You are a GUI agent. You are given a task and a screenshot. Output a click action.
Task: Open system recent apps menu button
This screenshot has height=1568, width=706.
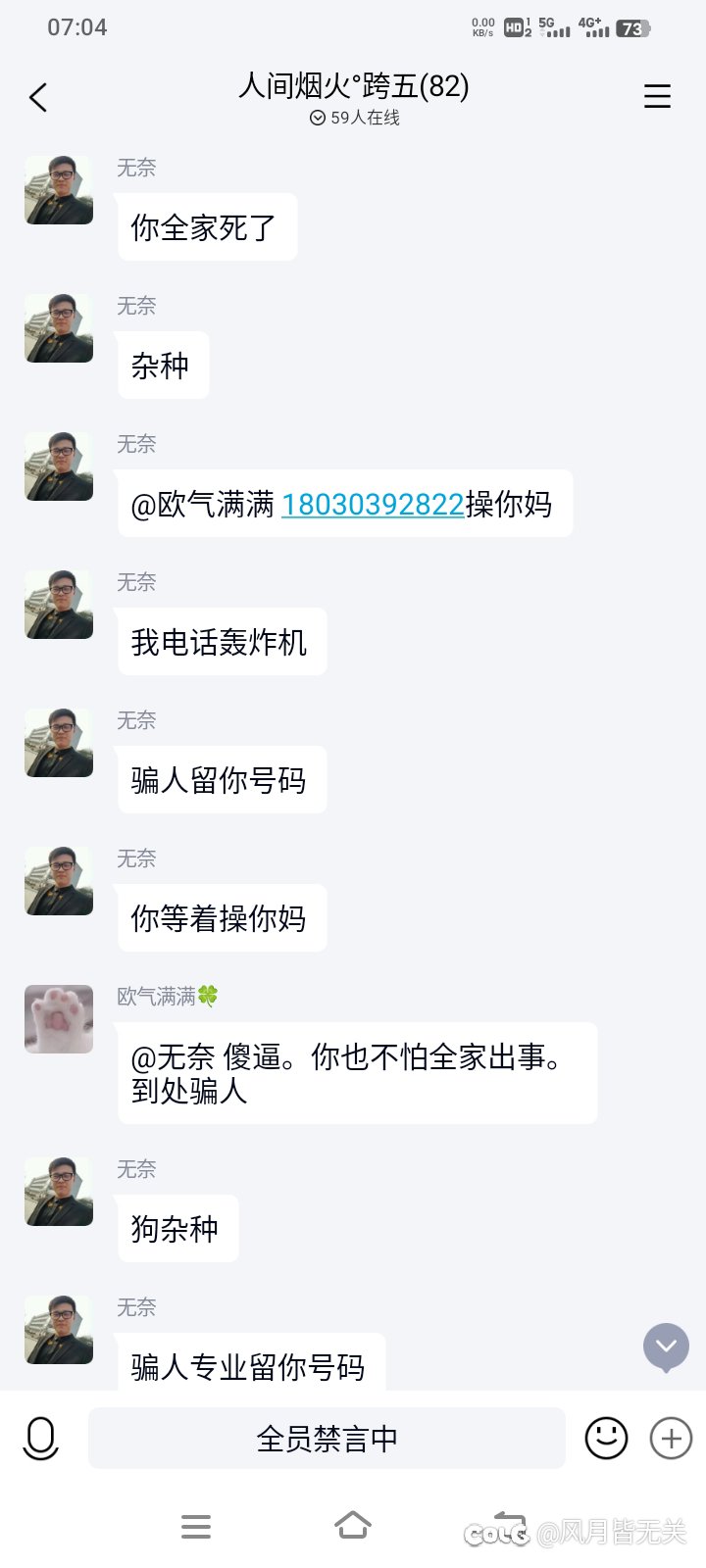pos(196,1526)
